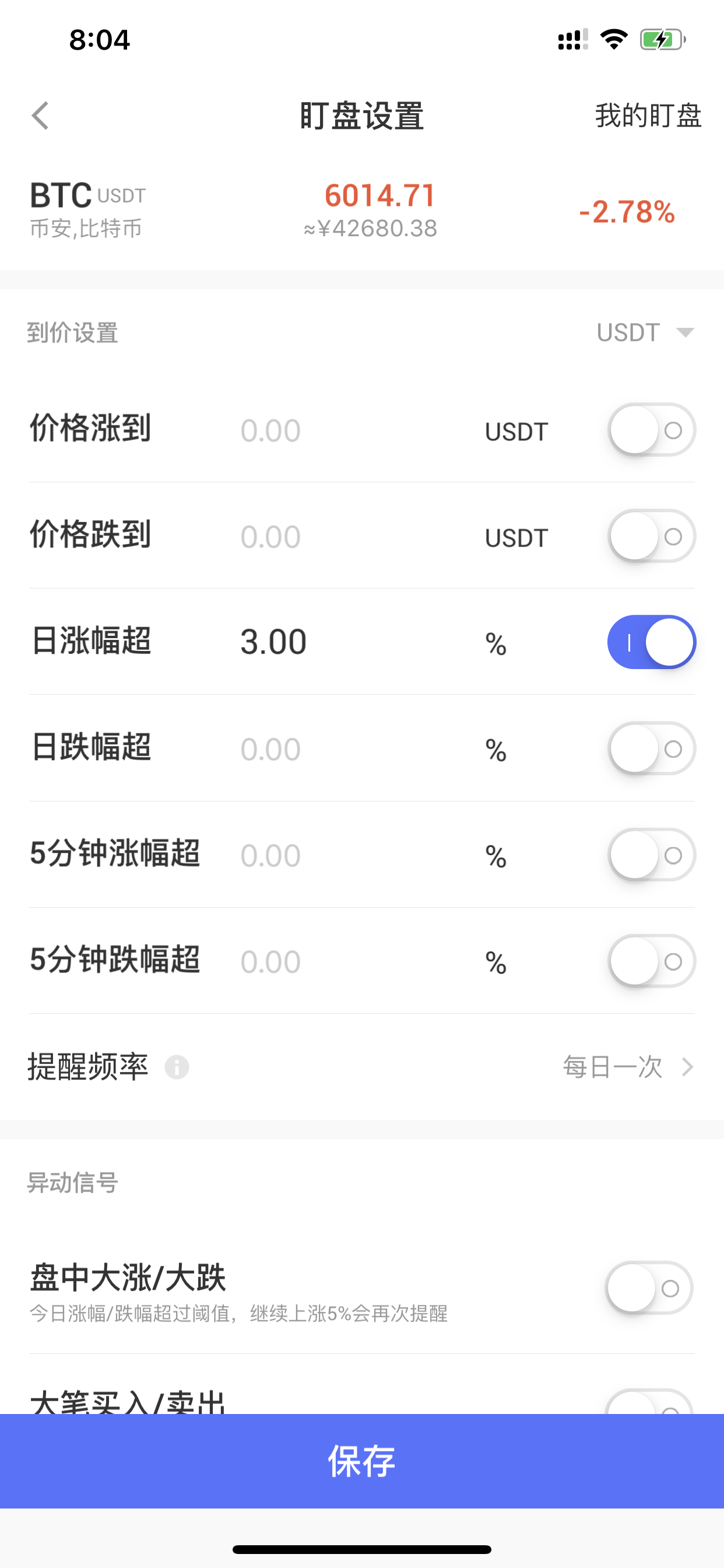Tap the 5分钟跌幅超 percentage field

click(353, 962)
